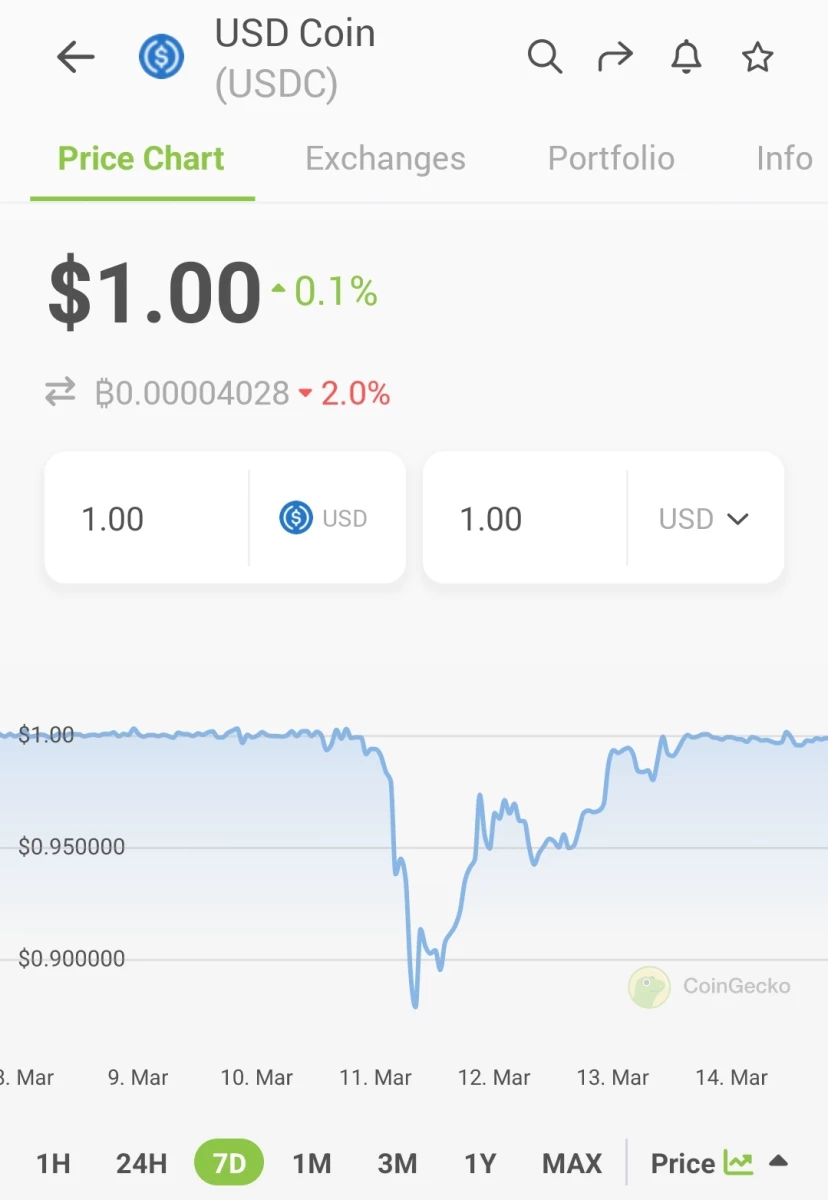Switch to the Exchanges tab

point(385,158)
